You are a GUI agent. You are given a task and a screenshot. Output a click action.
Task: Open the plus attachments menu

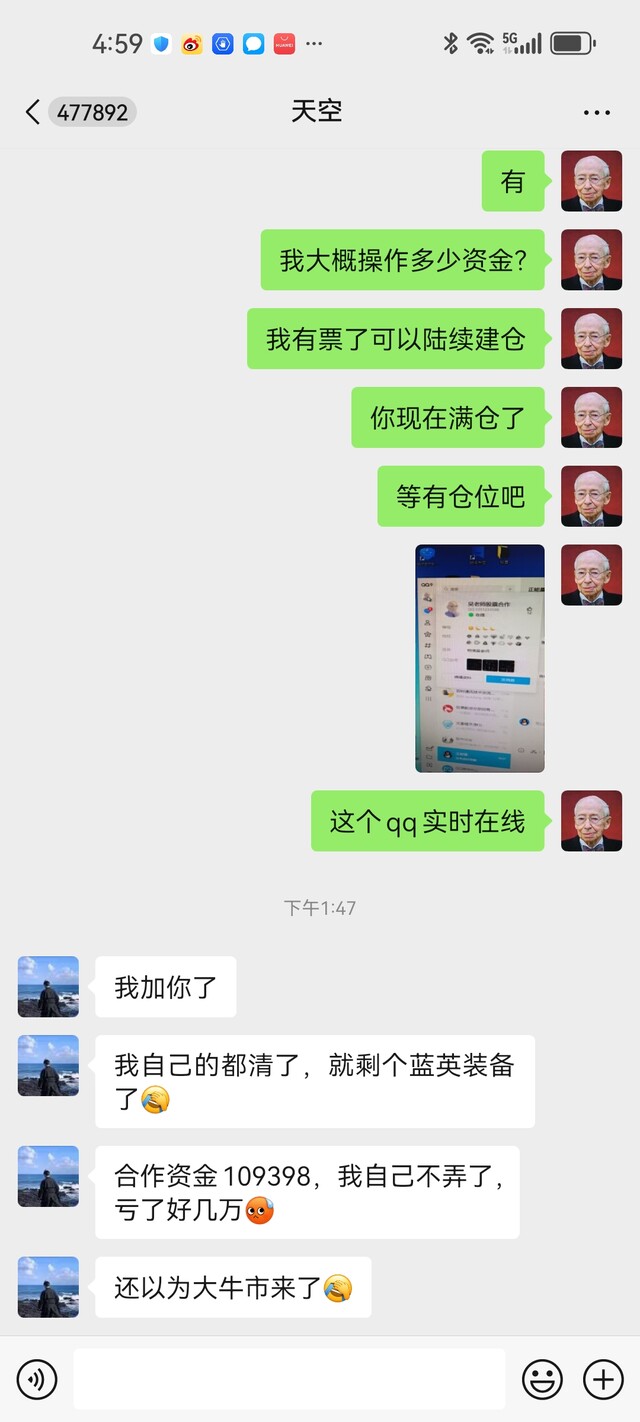point(603,1380)
